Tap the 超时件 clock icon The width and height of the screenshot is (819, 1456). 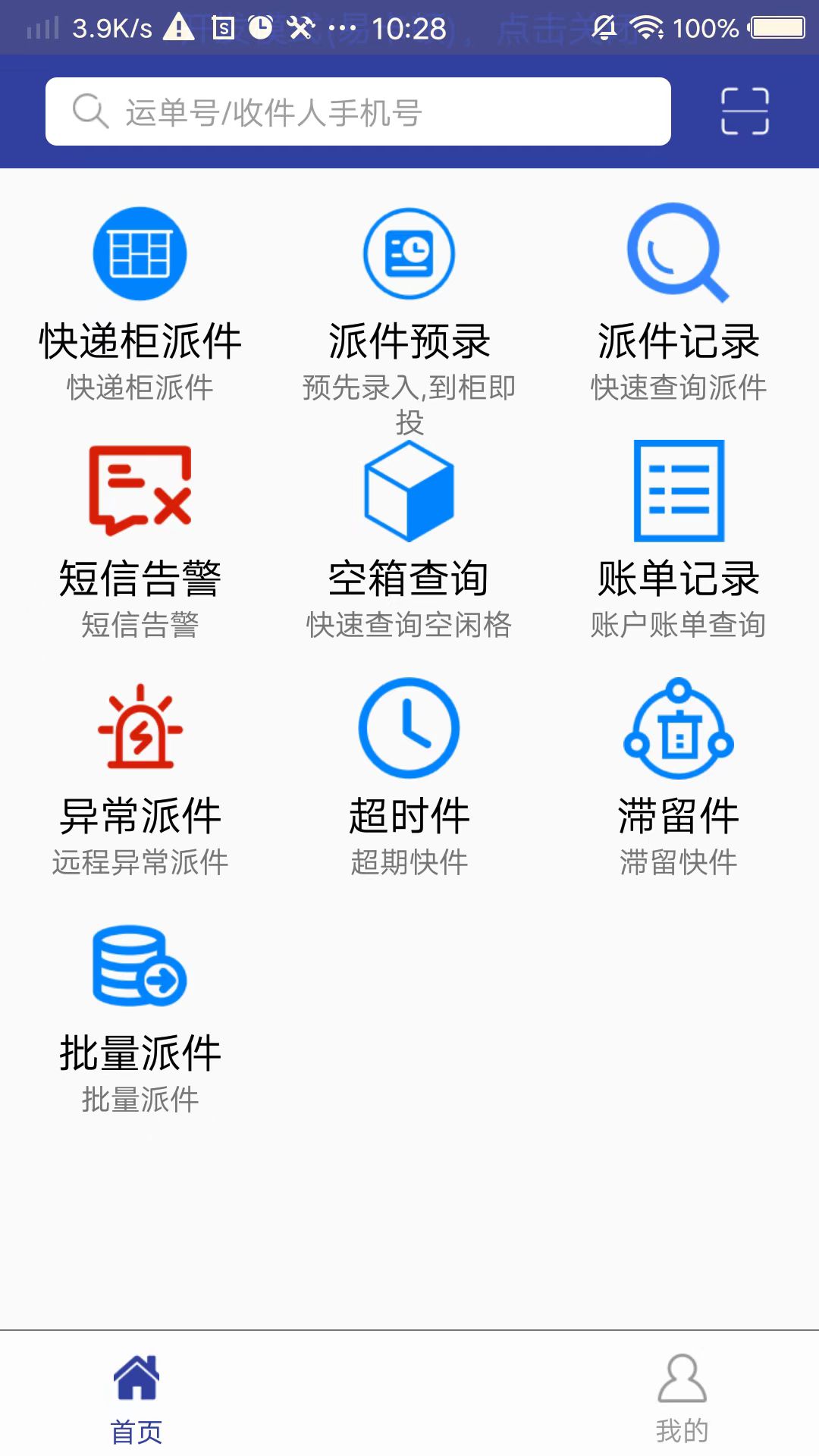coord(409,728)
